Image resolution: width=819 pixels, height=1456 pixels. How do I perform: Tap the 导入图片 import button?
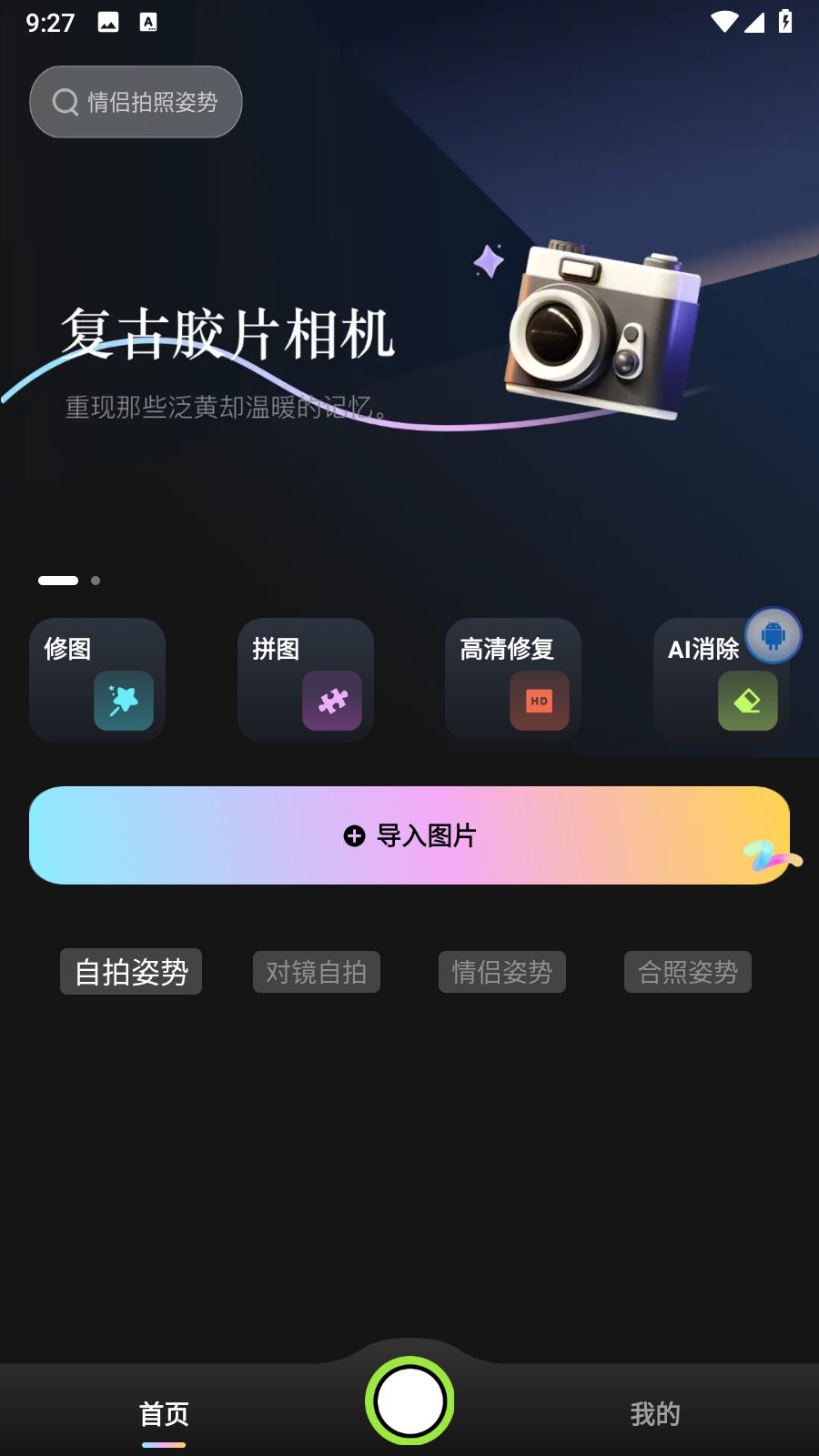[409, 835]
